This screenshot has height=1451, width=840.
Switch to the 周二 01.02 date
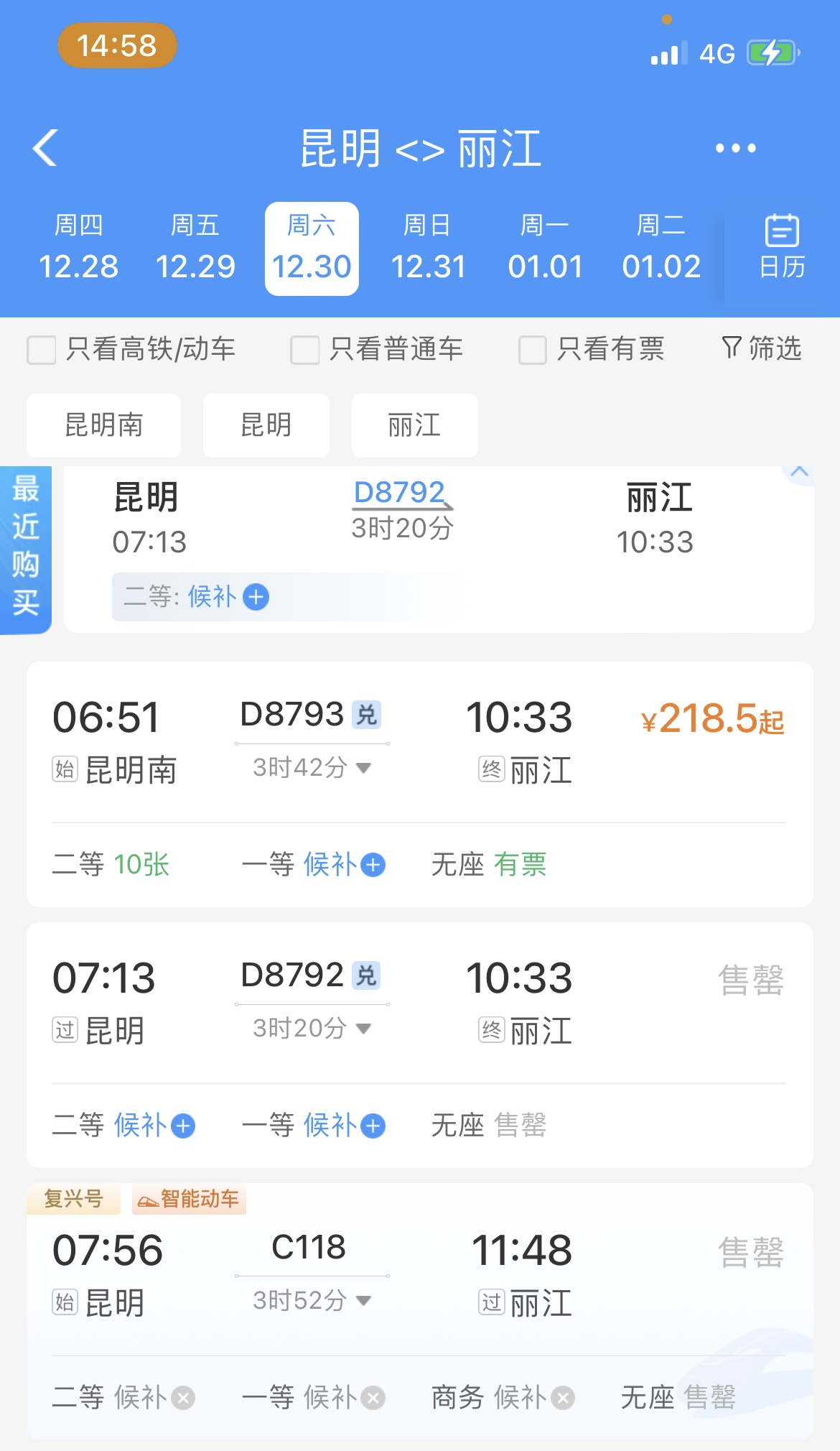pyautogui.click(x=661, y=249)
